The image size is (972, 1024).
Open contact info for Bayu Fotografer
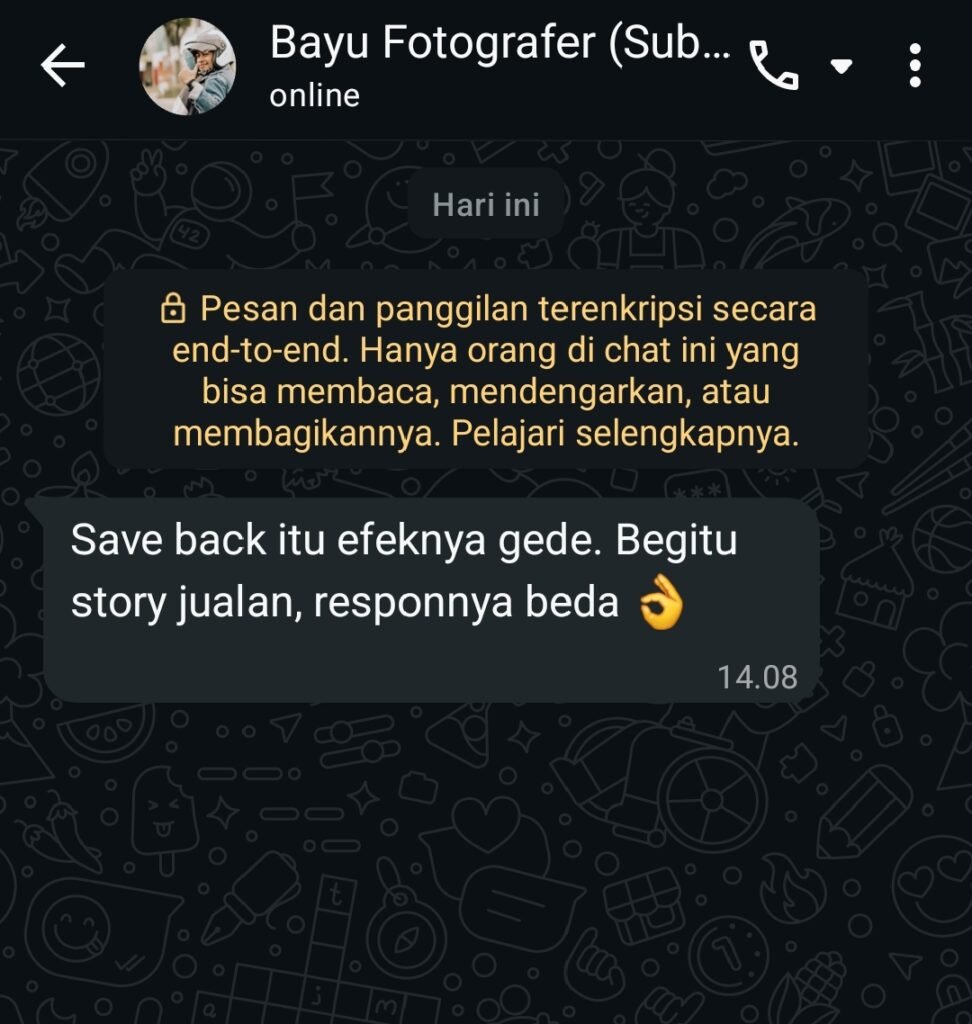pos(500,66)
